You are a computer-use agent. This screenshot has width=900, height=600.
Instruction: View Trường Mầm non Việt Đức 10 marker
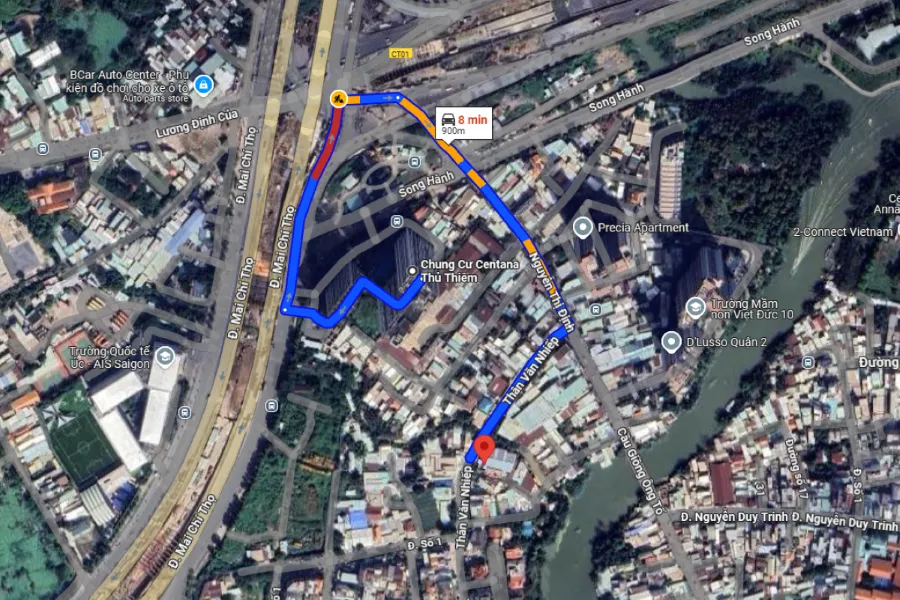click(696, 306)
